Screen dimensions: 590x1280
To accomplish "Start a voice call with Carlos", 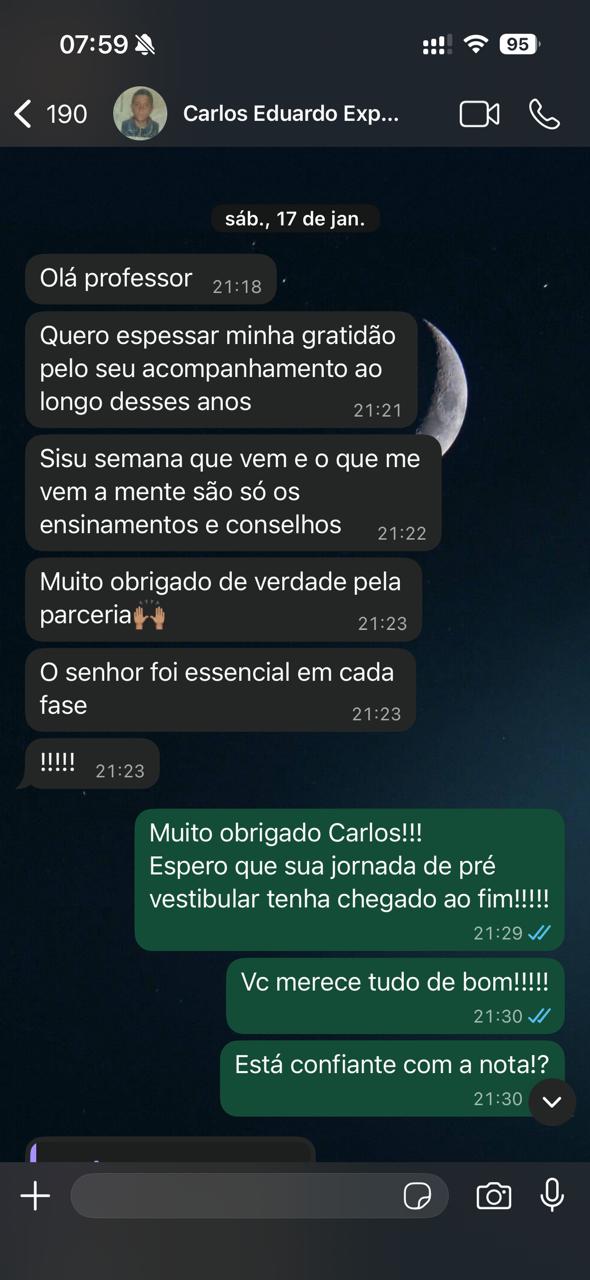I will click(544, 114).
